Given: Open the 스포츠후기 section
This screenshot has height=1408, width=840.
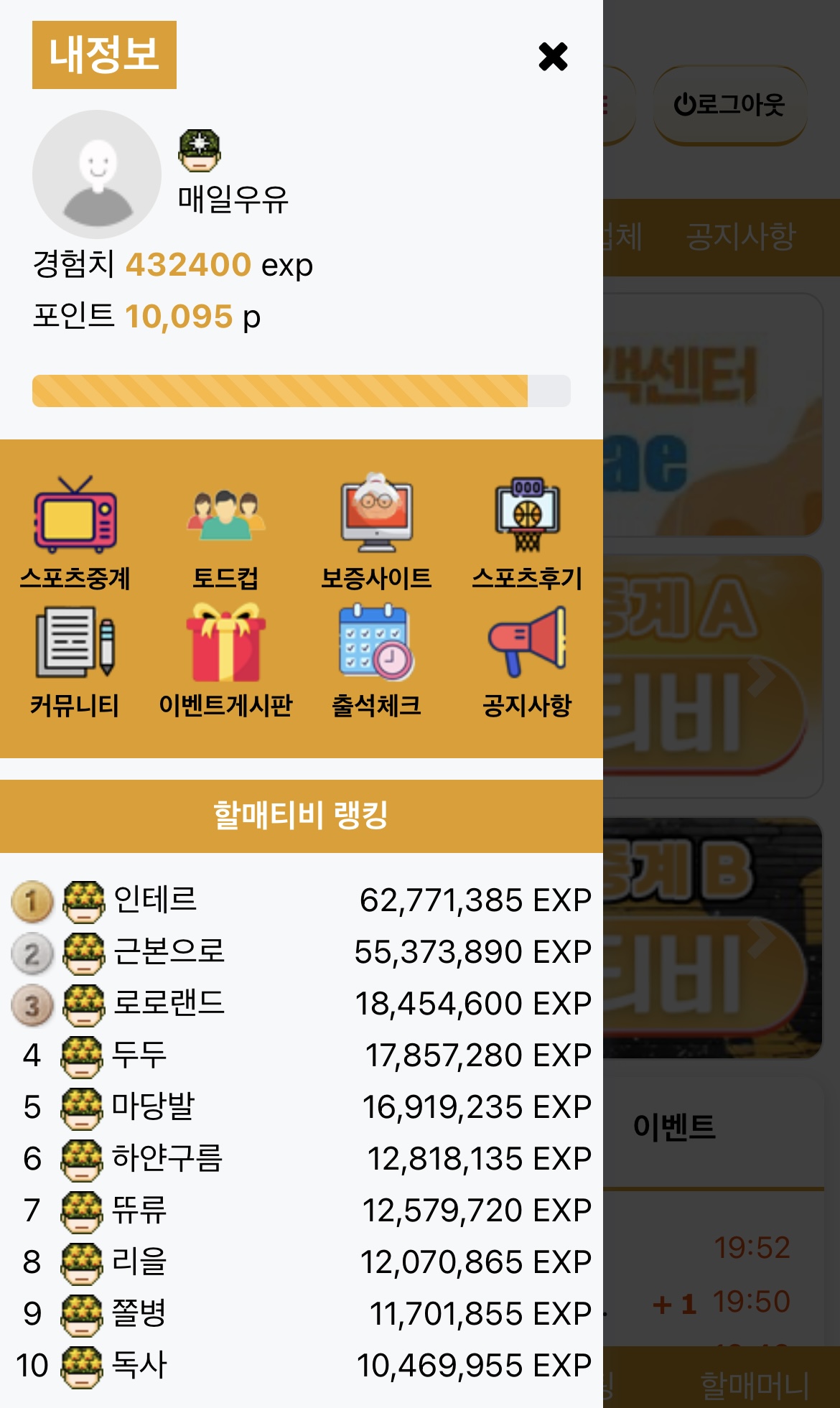Looking at the screenshot, I should (x=527, y=532).
